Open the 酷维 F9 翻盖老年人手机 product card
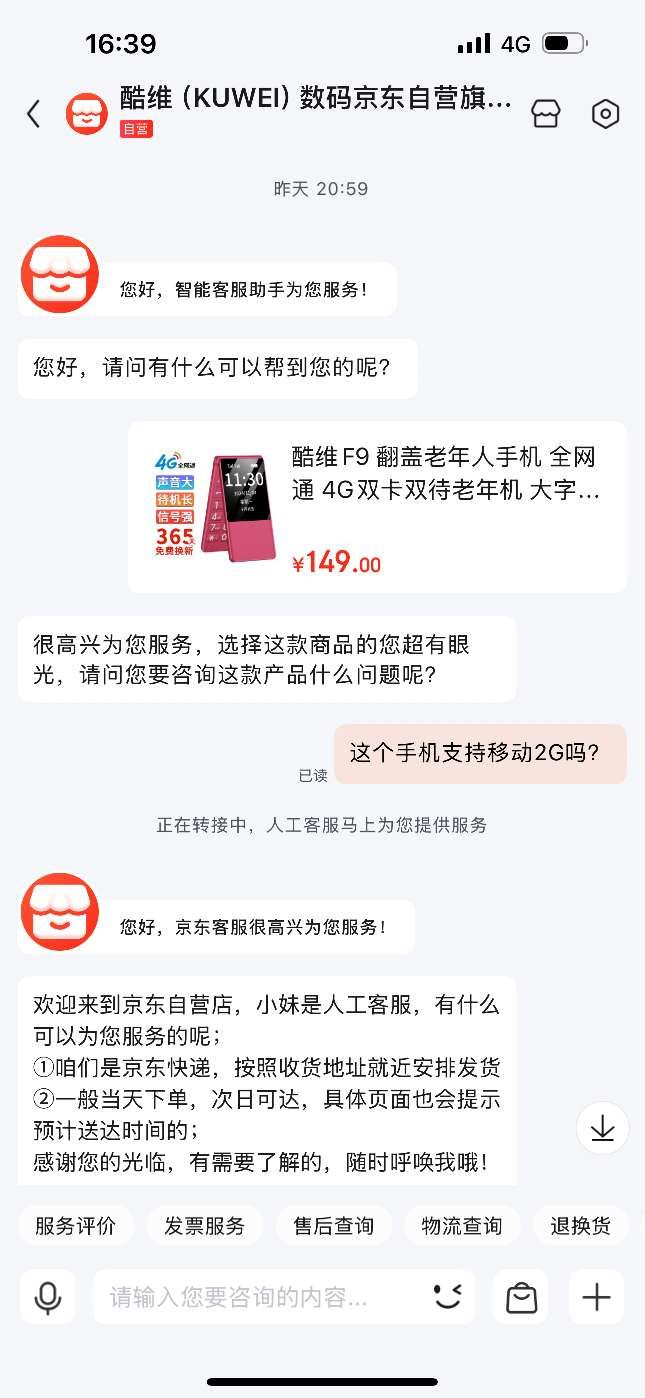 [x=377, y=507]
